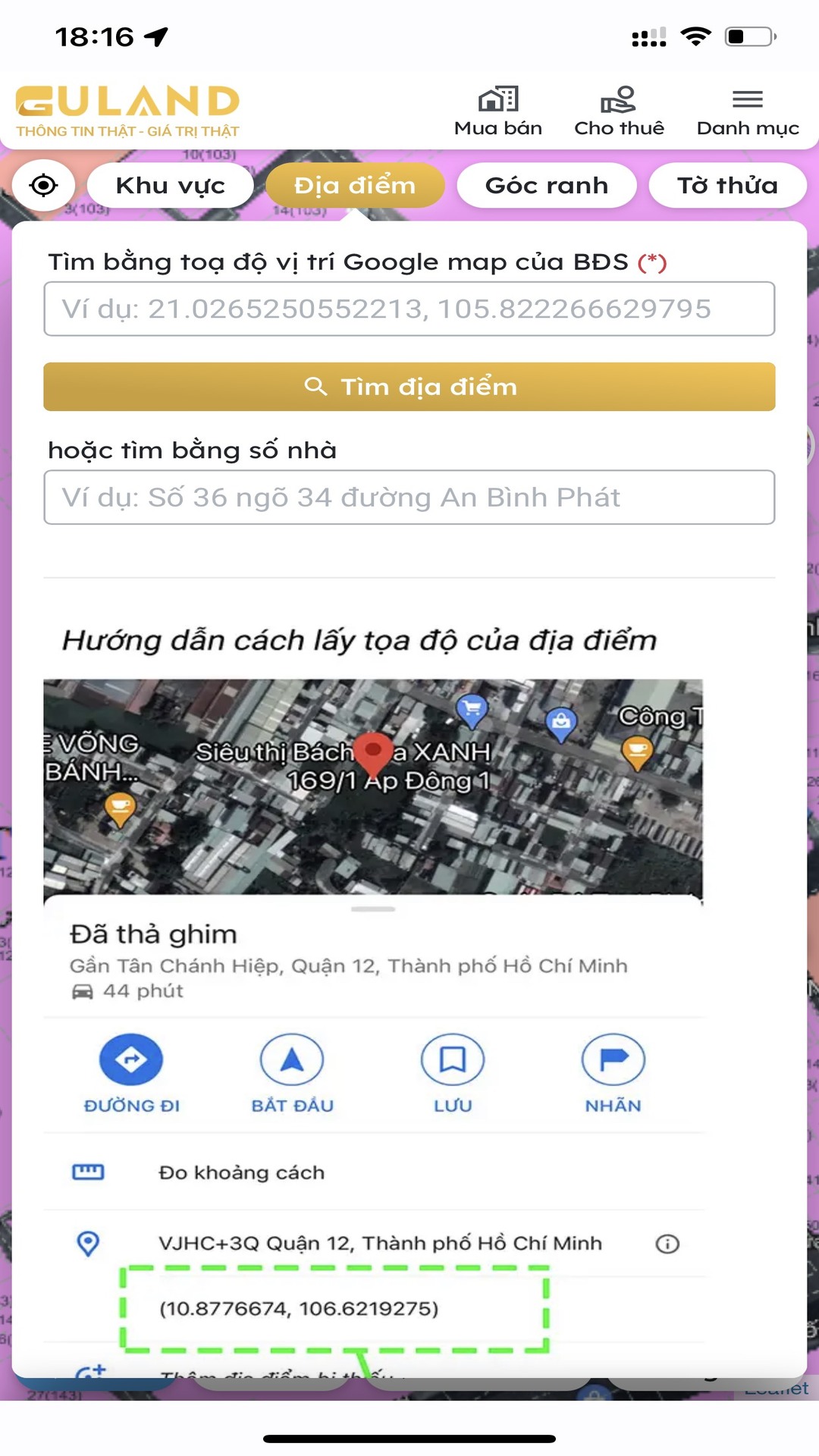Switch to the Khu vực tab

click(x=171, y=185)
